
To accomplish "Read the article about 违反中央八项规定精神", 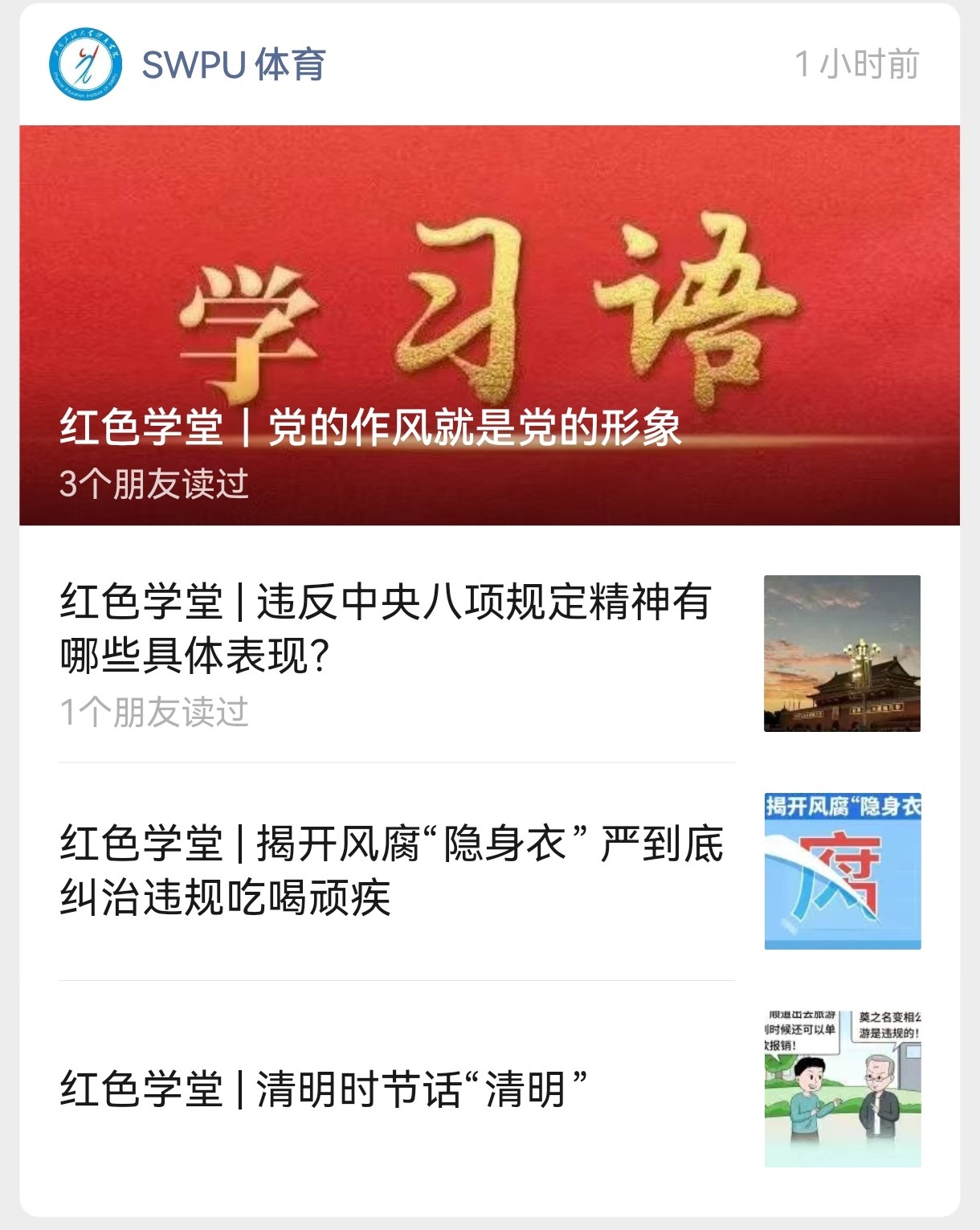I will click(x=386, y=628).
